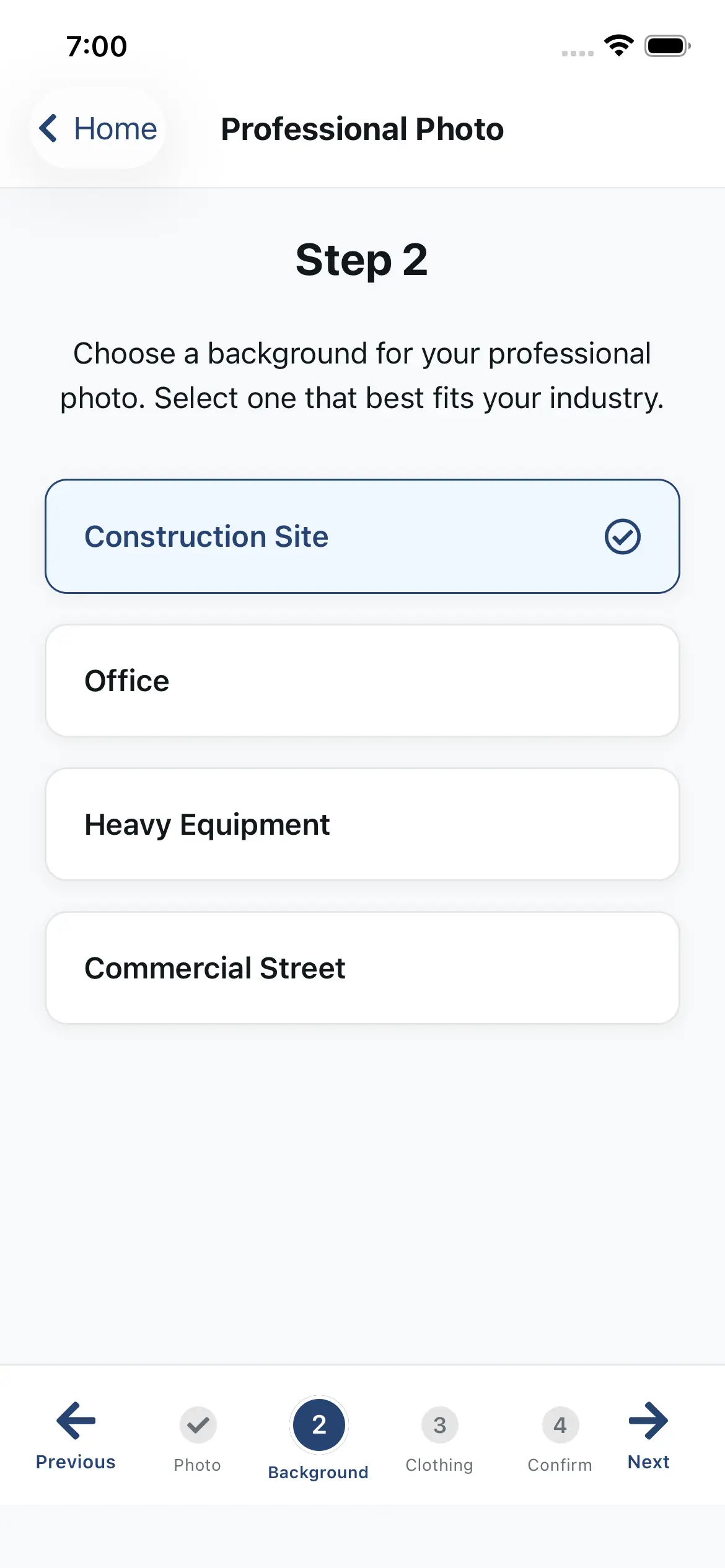Select the Construction Site background
The image size is (725, 1568).
362,536
